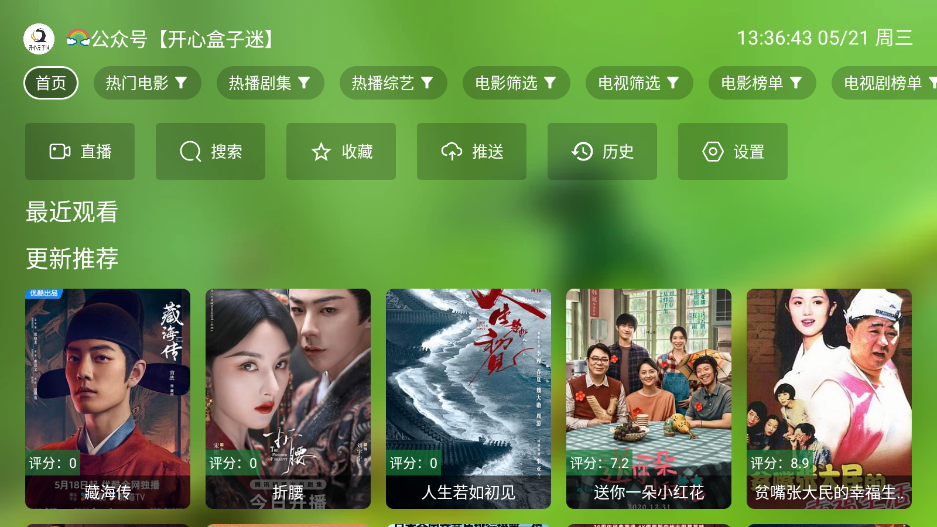Open 设置 settings
937x527 pixels.
pyautogui.click(x=733, y=152)
